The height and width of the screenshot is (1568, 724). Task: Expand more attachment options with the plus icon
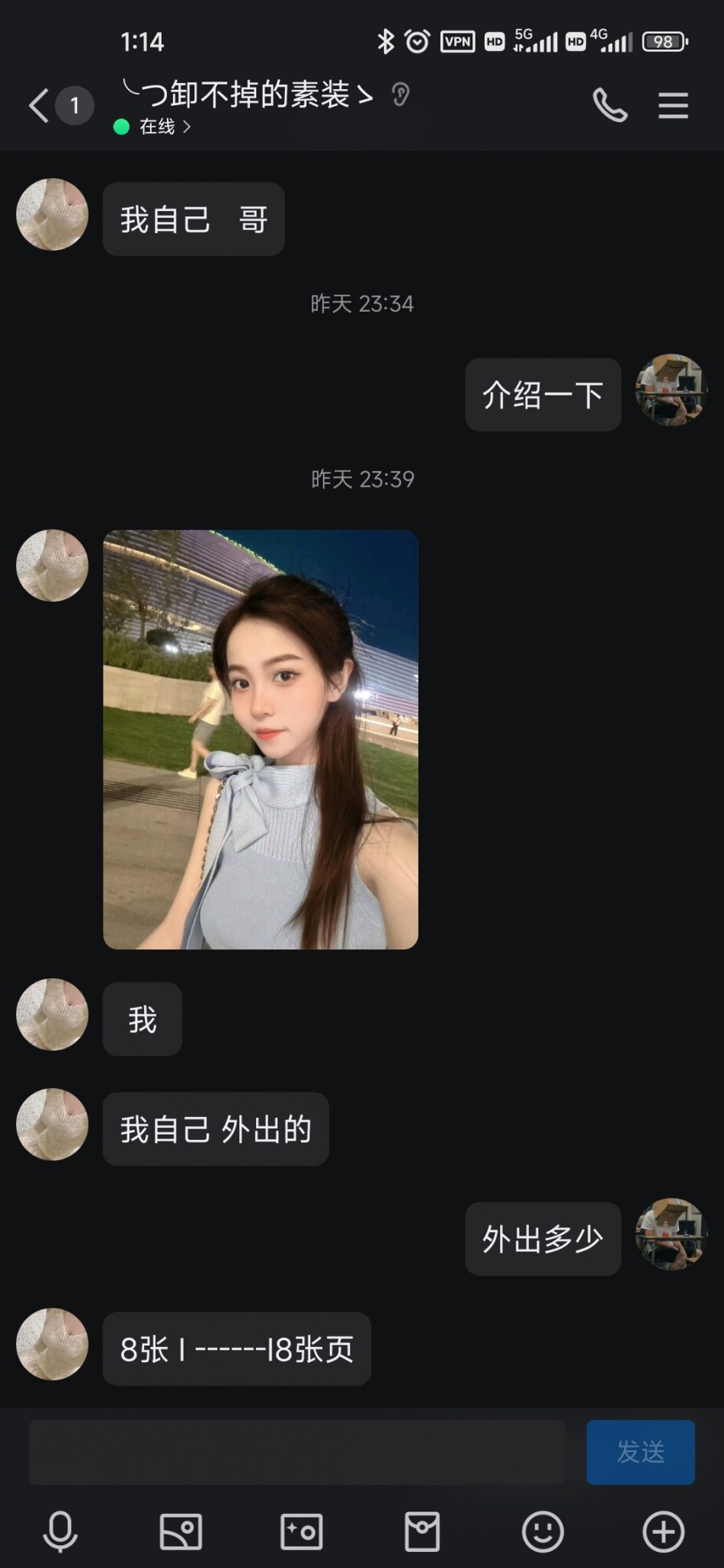pyautogui.click(x=663, y=1531)
